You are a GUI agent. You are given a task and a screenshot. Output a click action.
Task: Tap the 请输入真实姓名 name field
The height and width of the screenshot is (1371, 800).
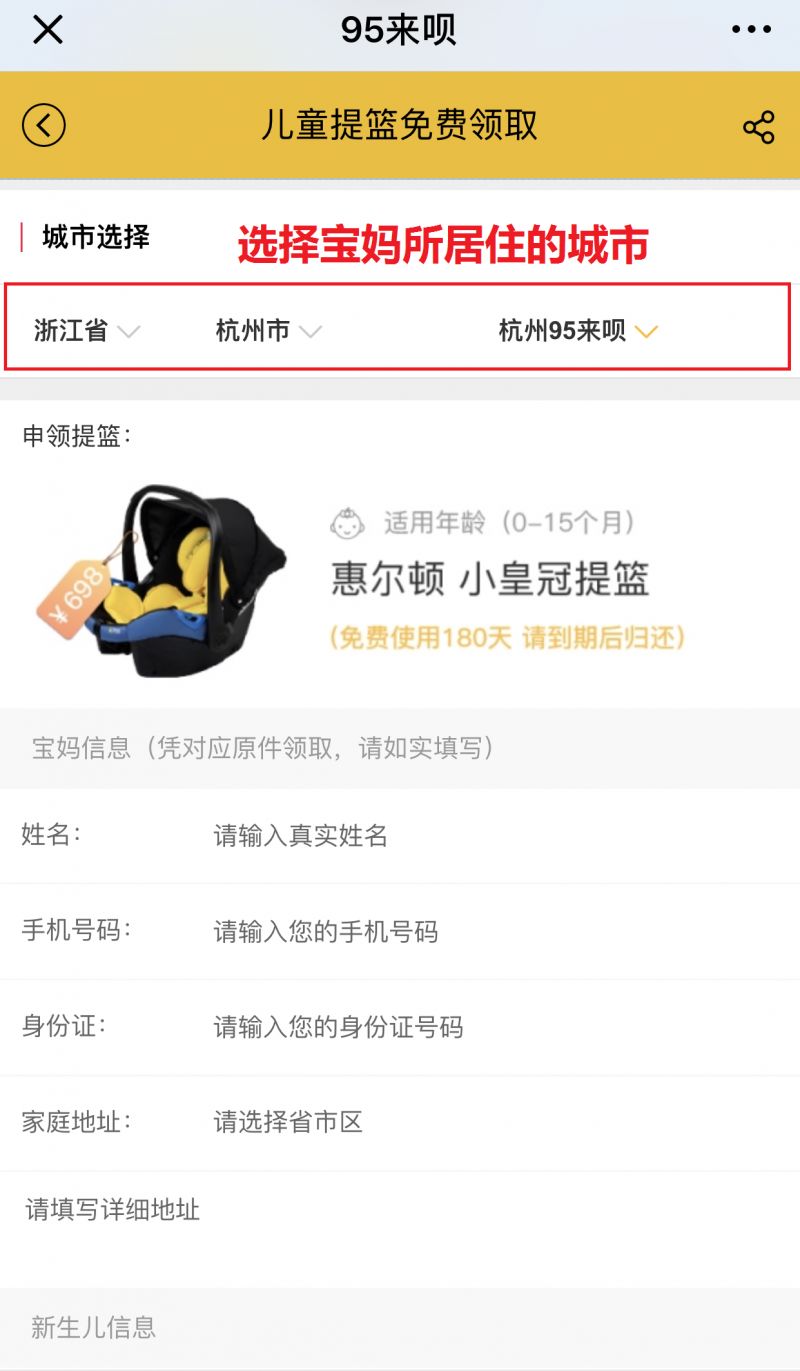pyautogui.click(x=300, y=836)
